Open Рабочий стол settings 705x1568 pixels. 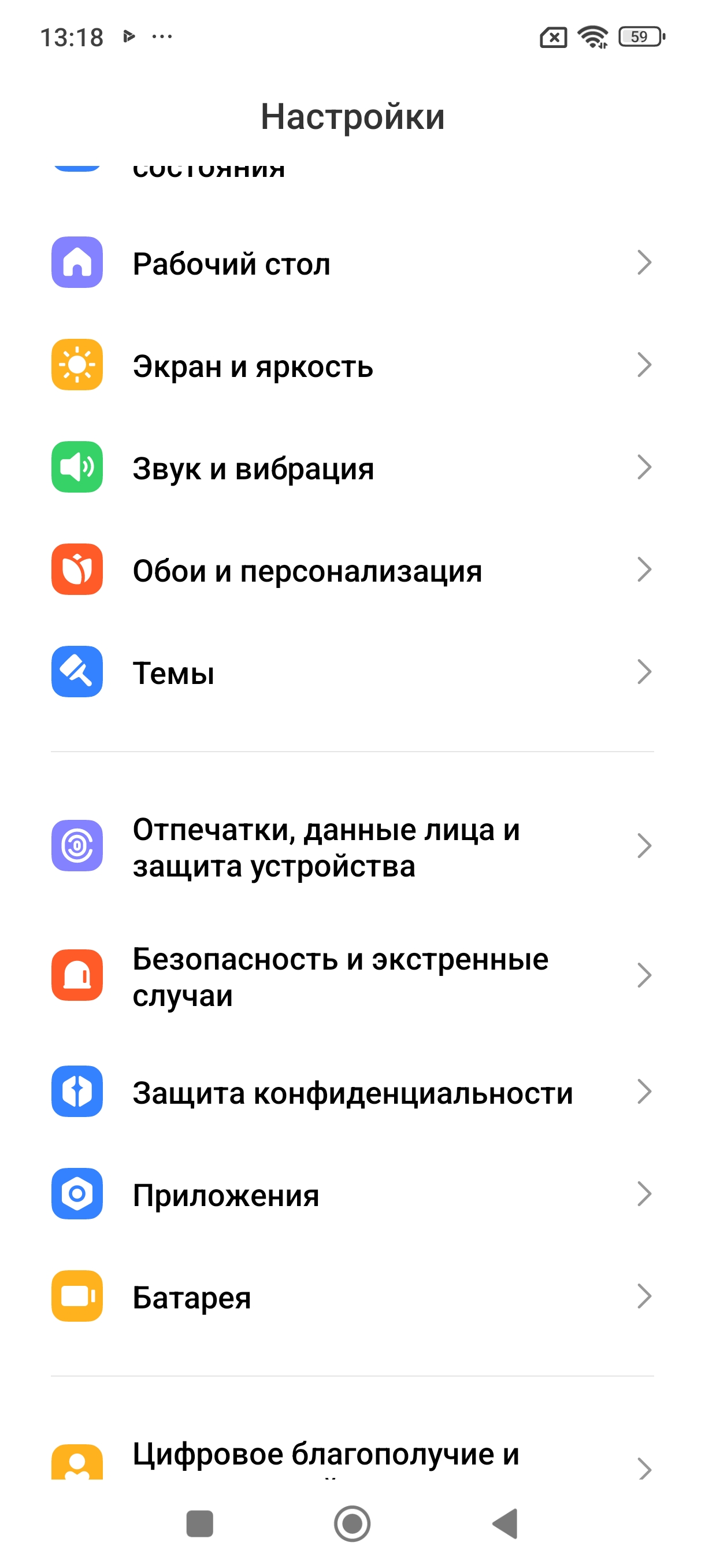(352, 263)
